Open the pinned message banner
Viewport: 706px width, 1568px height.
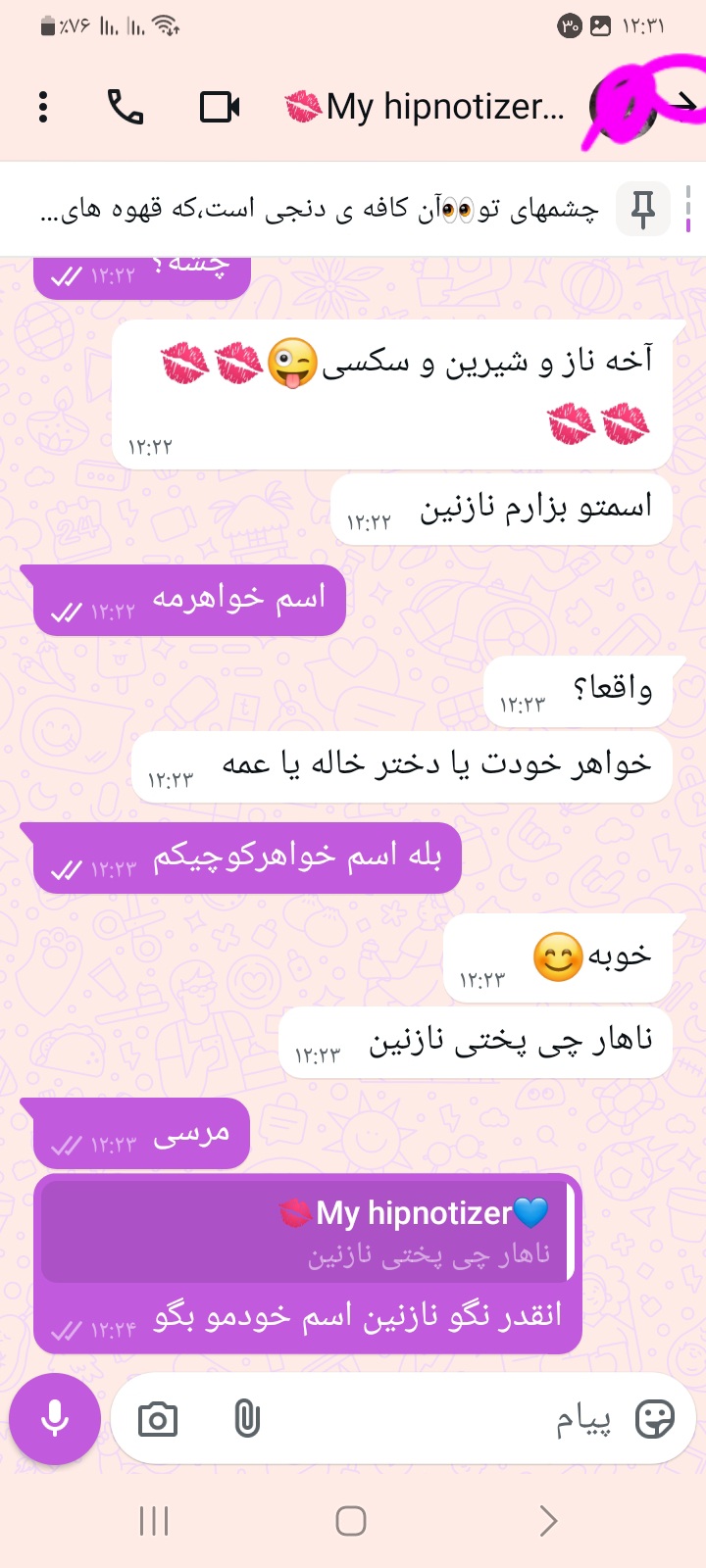[x=324, y=209]
